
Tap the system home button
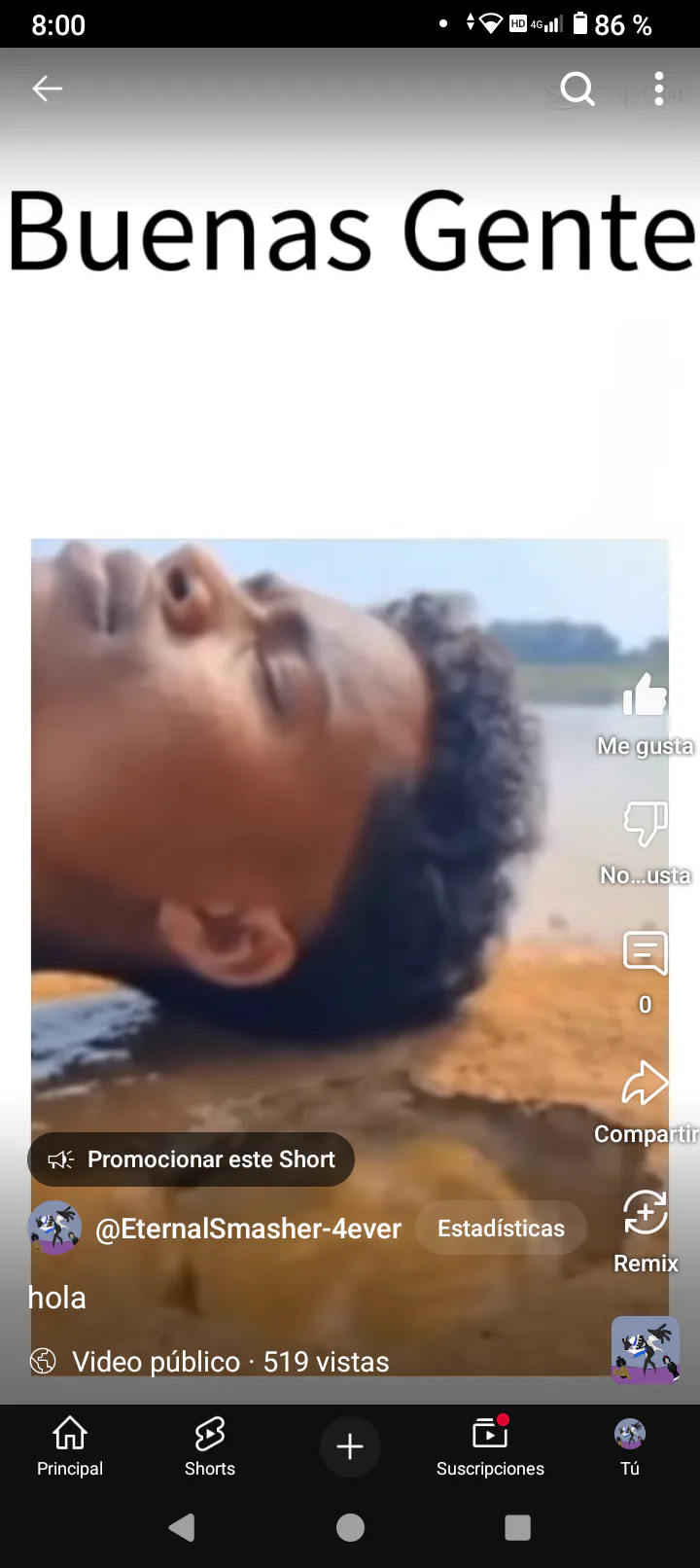[350, 1528]
